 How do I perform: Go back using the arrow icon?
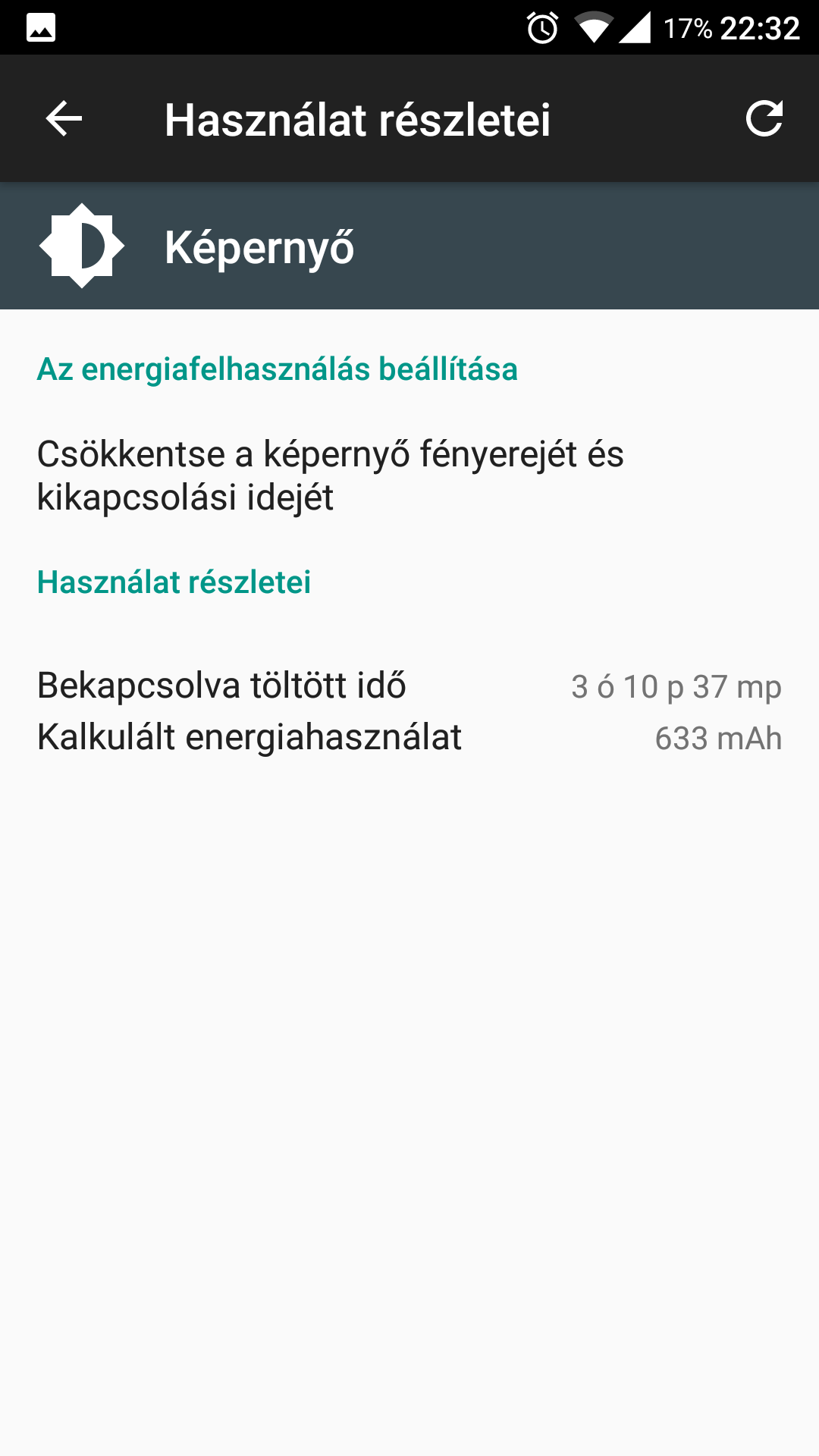click(64, 119)
